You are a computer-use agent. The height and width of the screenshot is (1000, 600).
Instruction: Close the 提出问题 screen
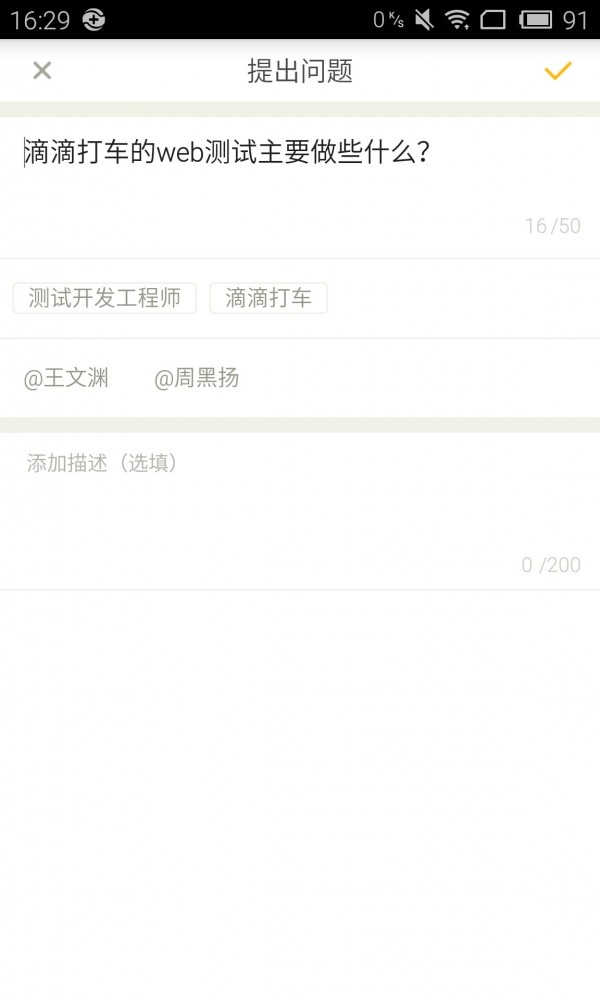42,70
